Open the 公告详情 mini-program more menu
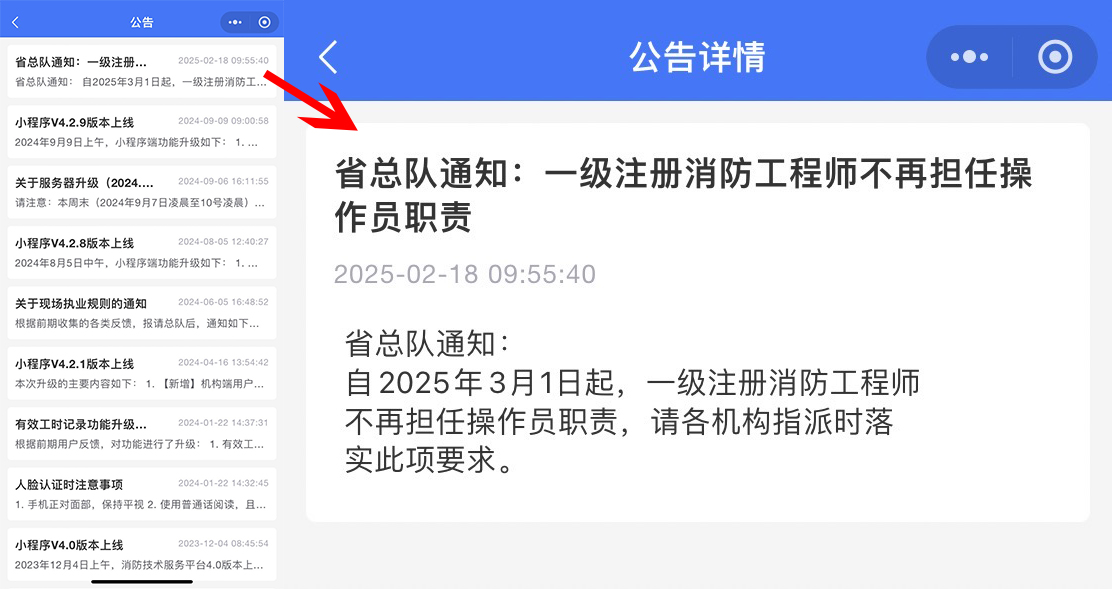This screenshot has width=1112, height=589. coord(969,57)
